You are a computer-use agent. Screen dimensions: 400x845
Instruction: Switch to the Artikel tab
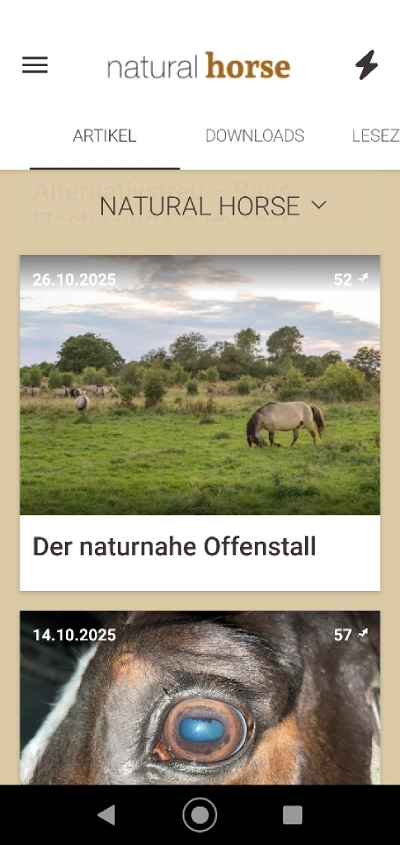click(105, 136)
